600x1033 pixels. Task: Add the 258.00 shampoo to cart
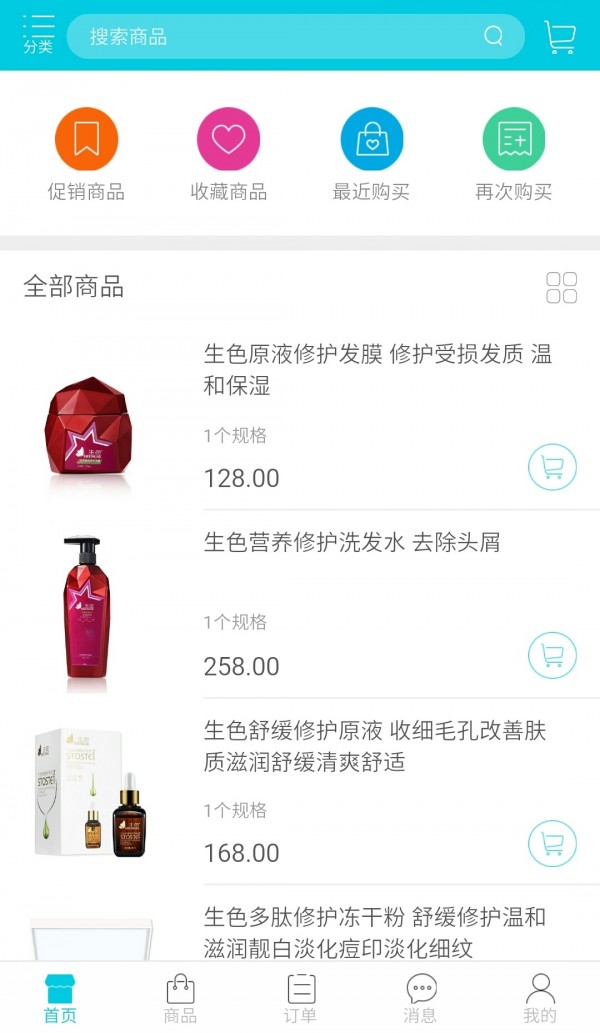pos(552,655)
